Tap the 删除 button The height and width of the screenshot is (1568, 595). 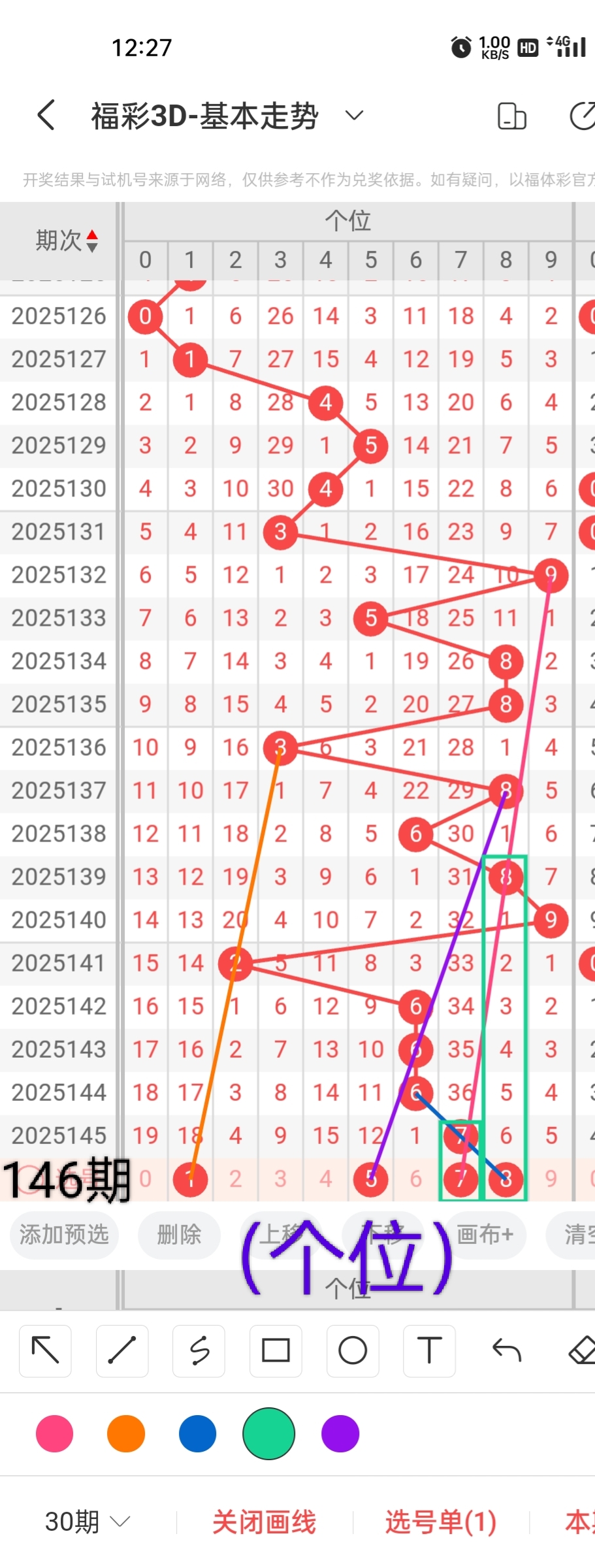[x=179, y=1234]
